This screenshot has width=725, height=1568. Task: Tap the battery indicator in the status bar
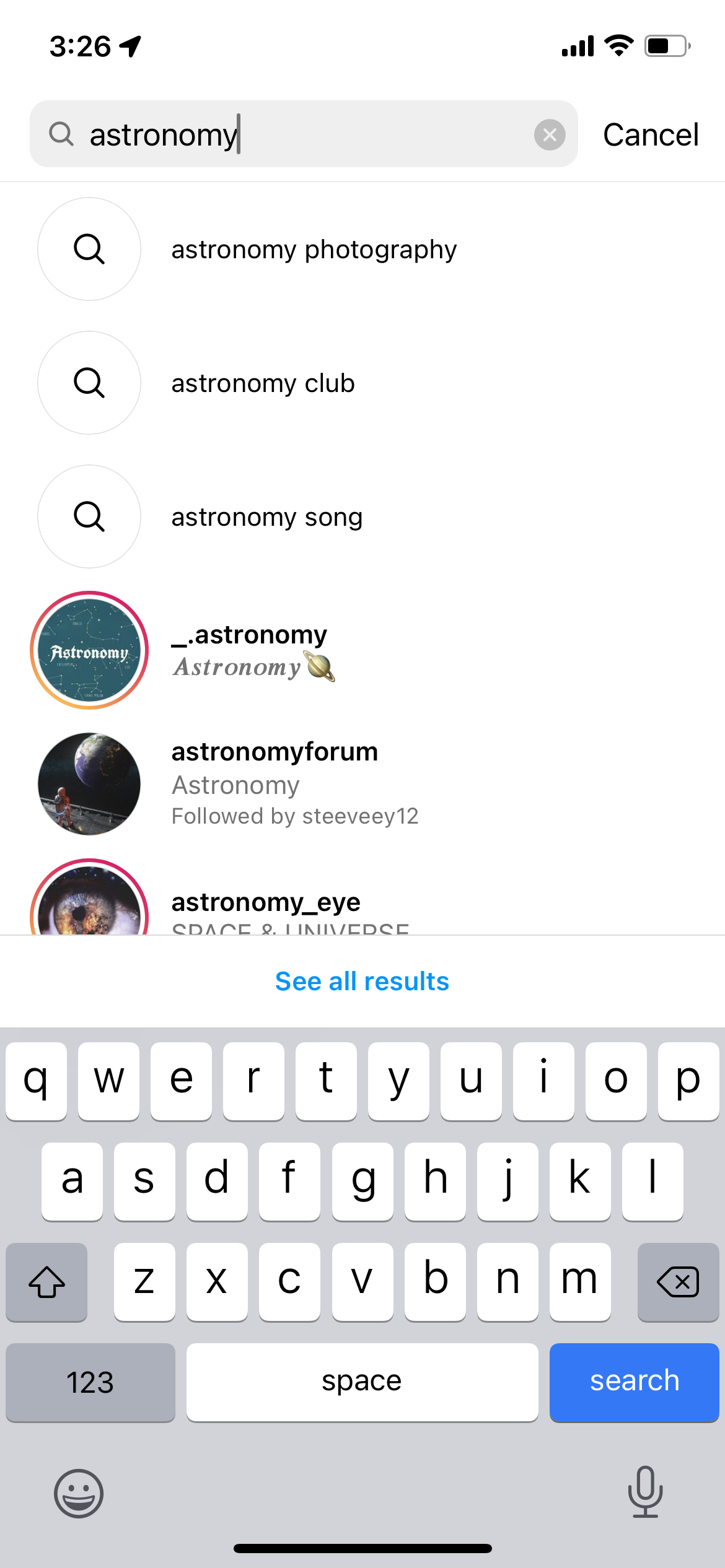tap(664, 45)
